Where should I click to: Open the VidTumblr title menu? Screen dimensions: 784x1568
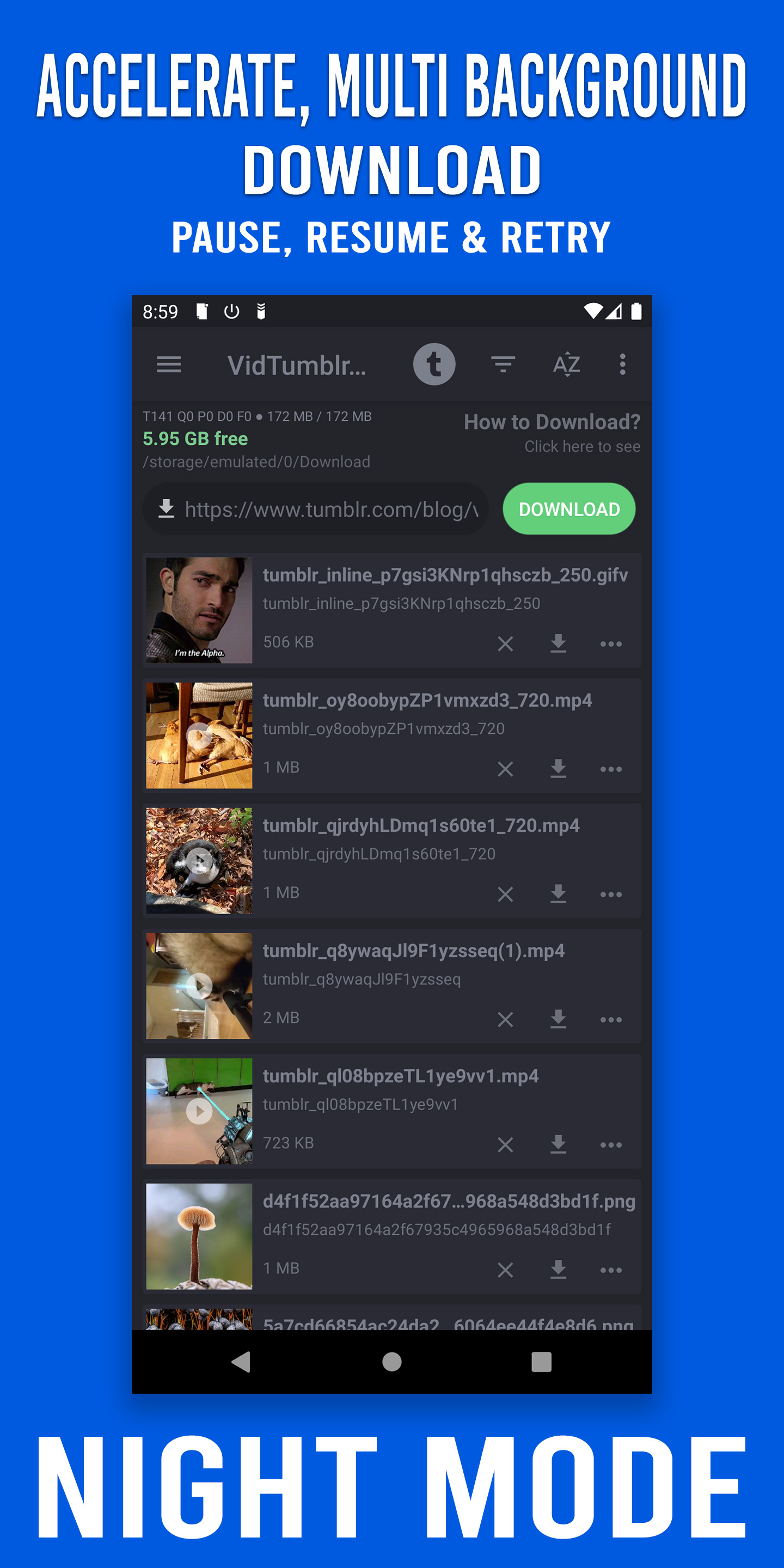pos(298,364)
